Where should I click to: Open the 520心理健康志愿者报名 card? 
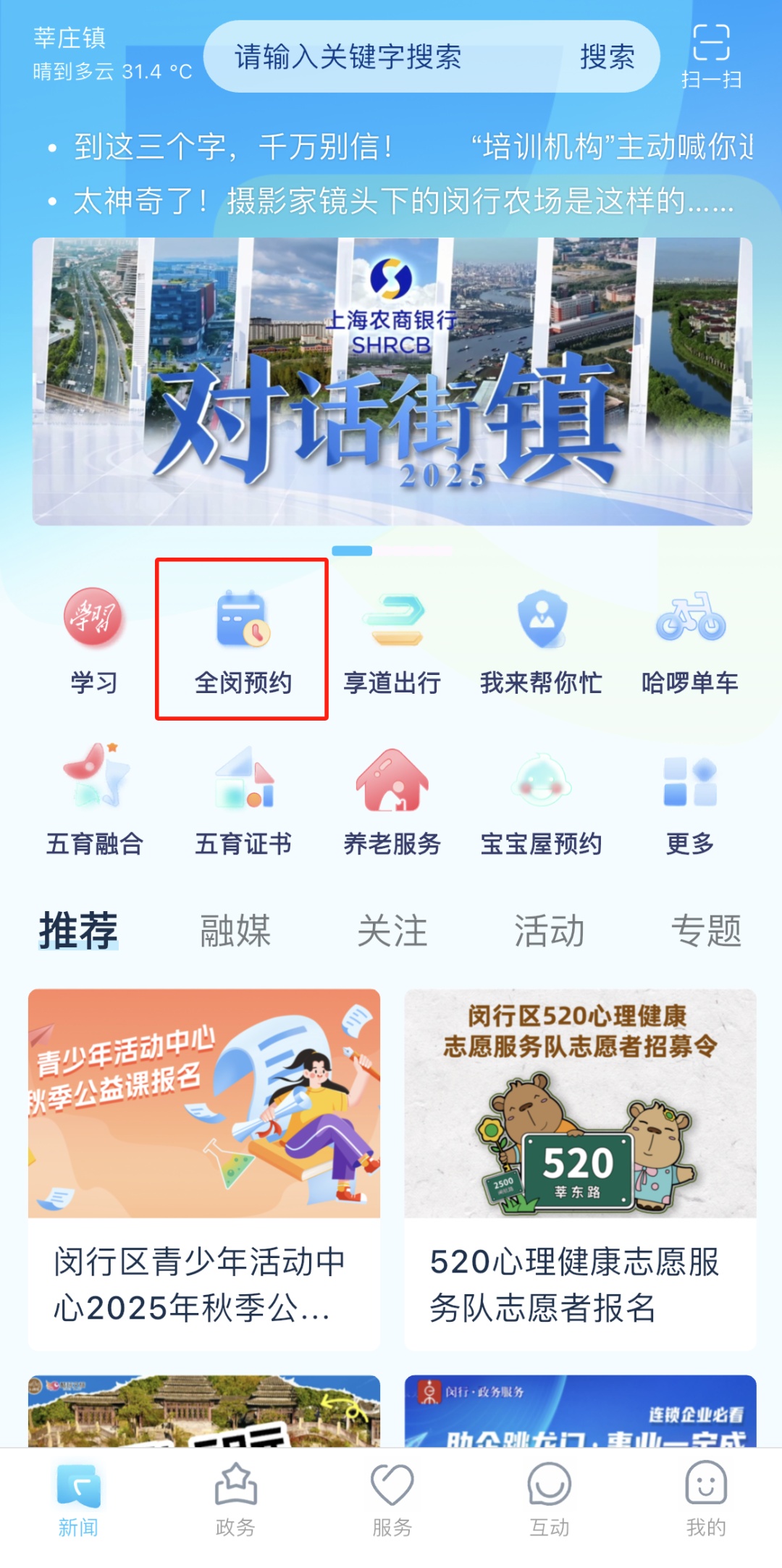coord(580,1167)
